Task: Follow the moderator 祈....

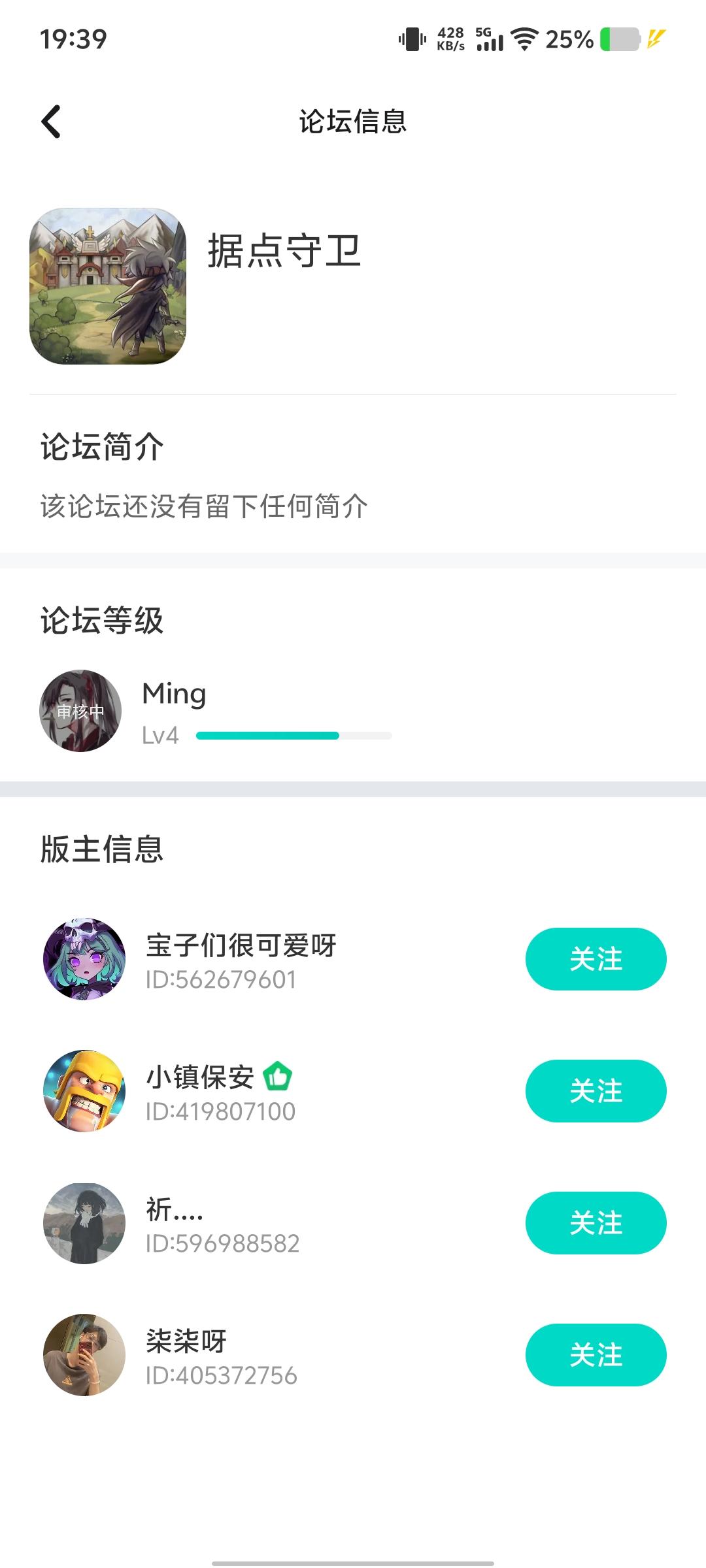Action: coord(596,1223)
